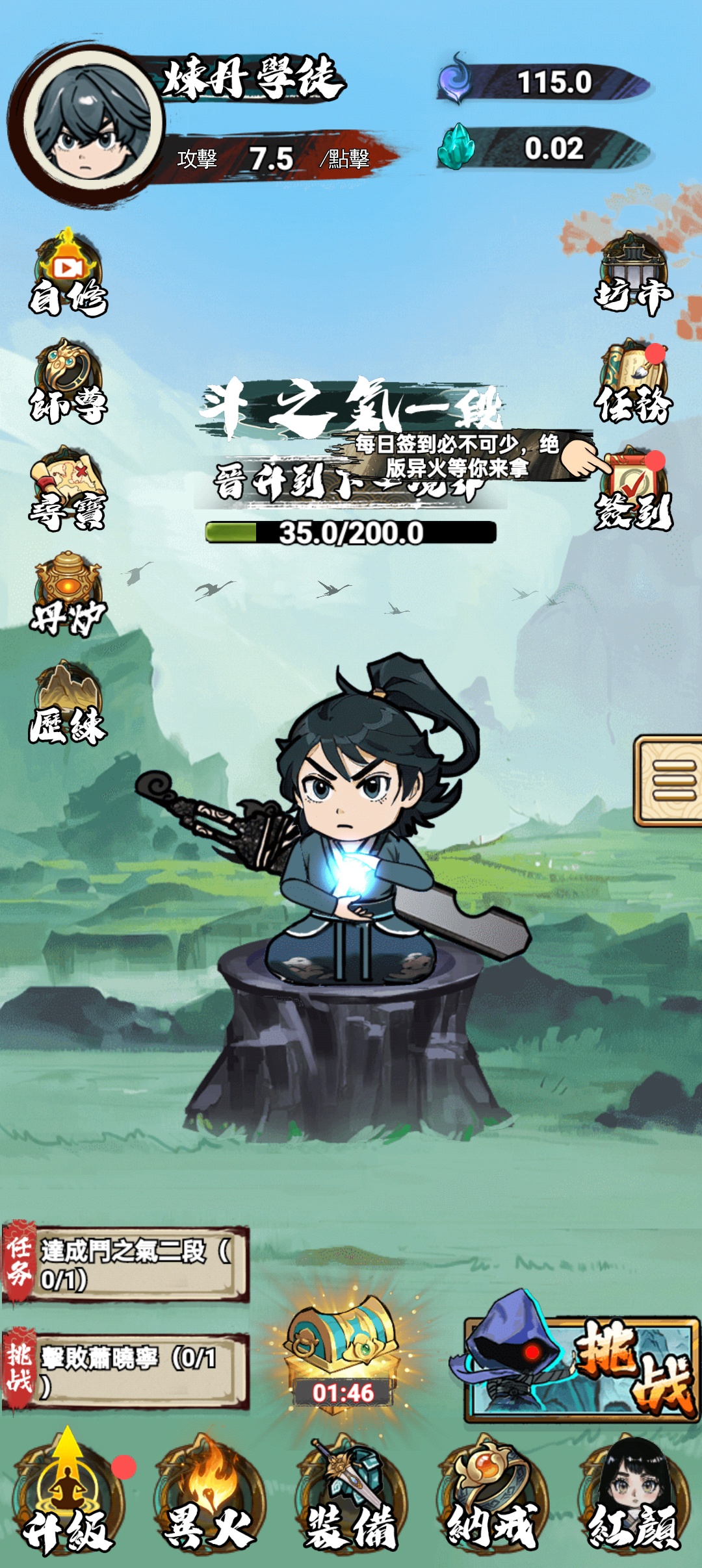Open the 師尊 master menu
Screen dimensions: 702x1568
point(68,381)
